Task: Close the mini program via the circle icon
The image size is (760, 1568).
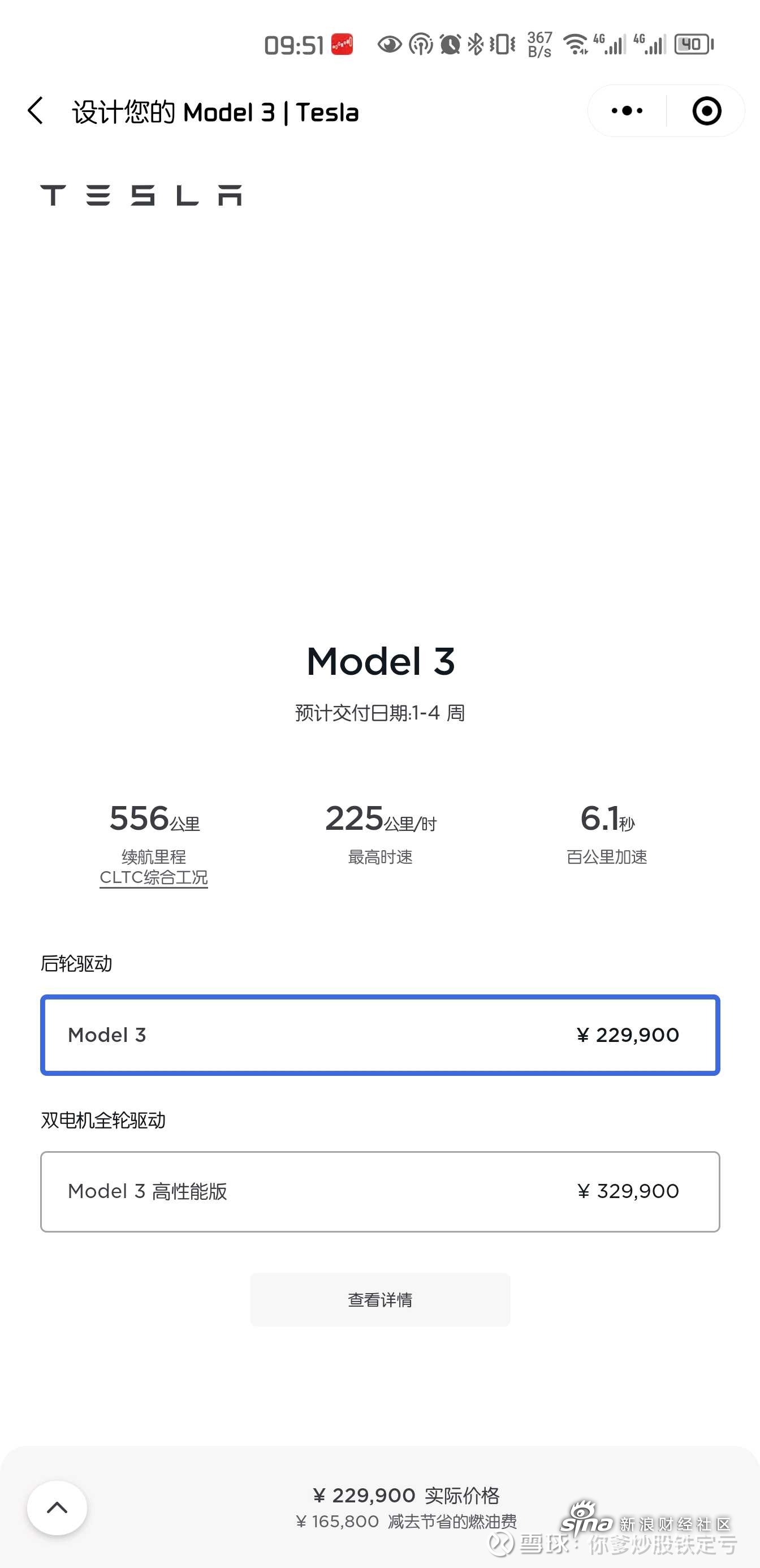Action: (706, 111)
